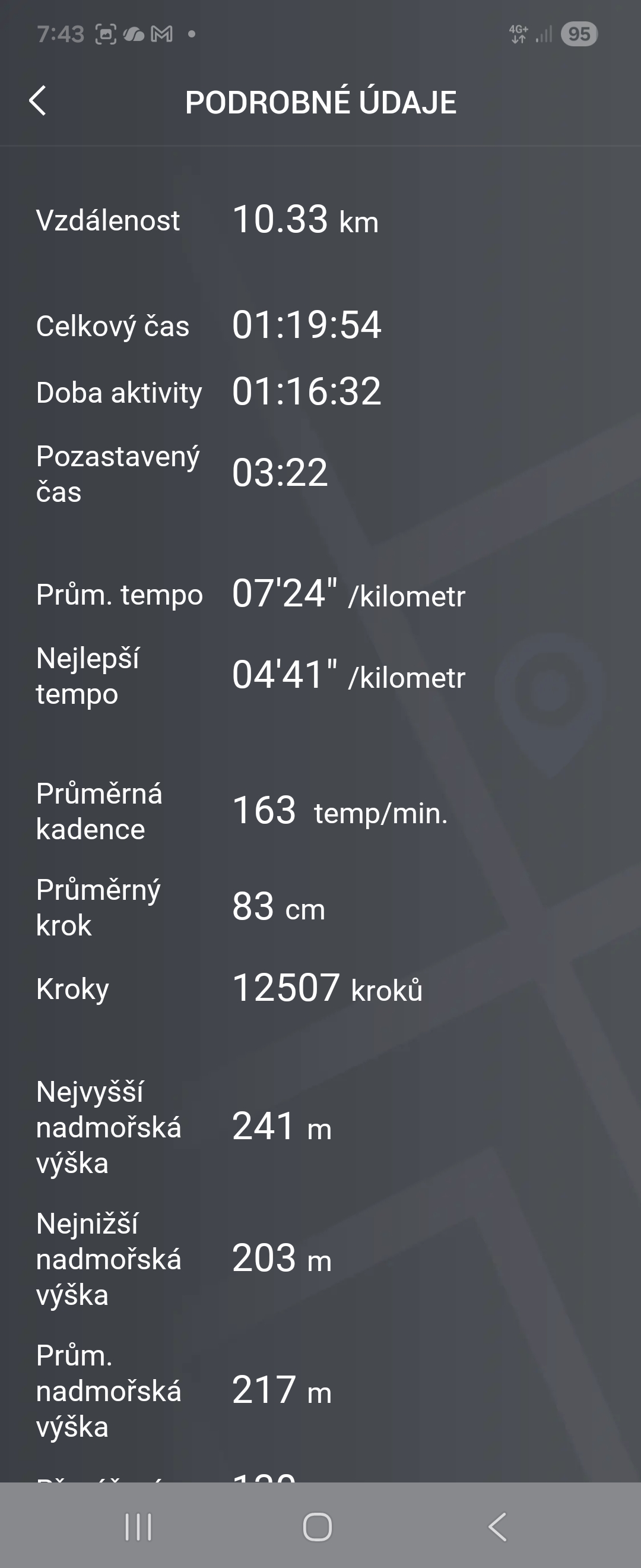
Task: Tap the system back button
Action: [497, 1526]
